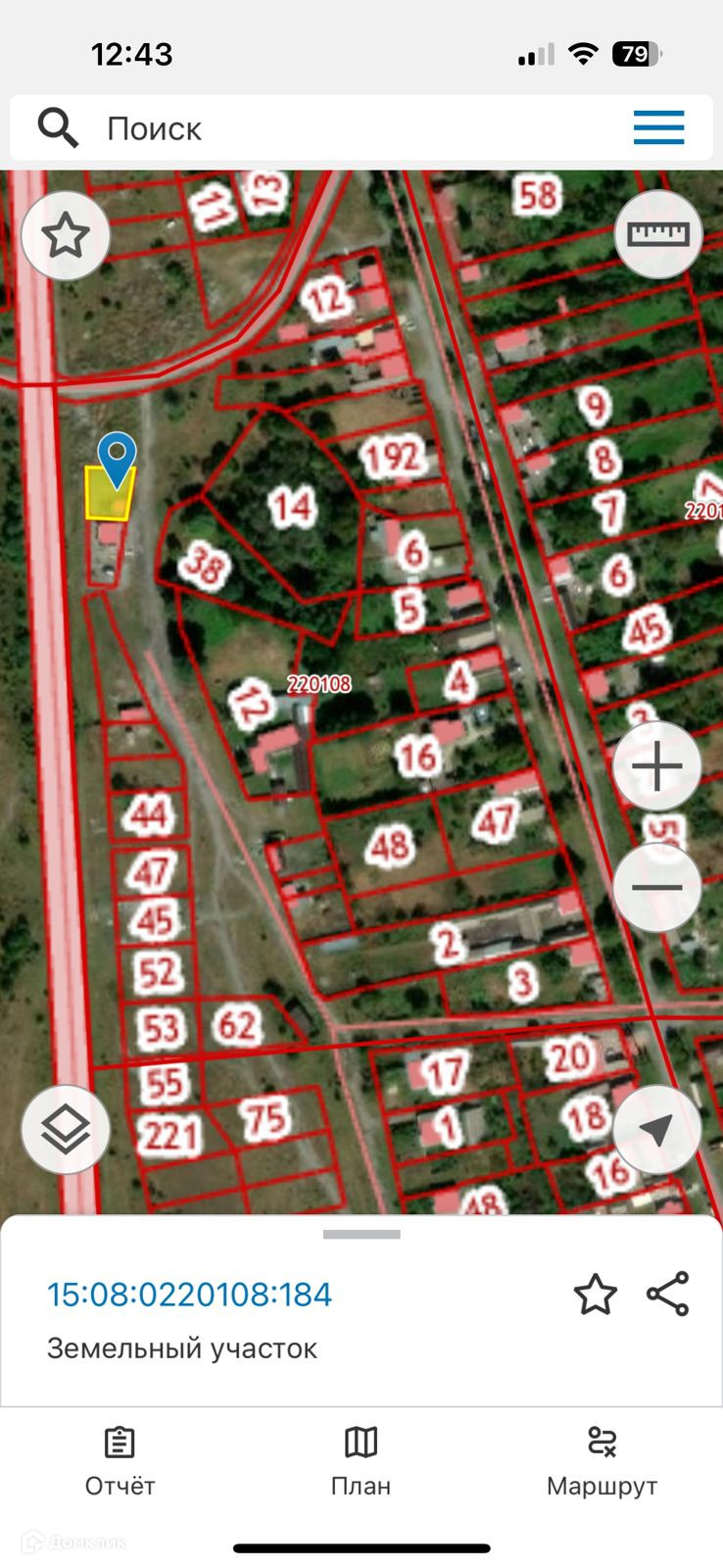The height and width of the screenshot is (1568, 723).
Task: Open cadastral number 15:08:0220108:184 details
Action: coord(190,1295)
